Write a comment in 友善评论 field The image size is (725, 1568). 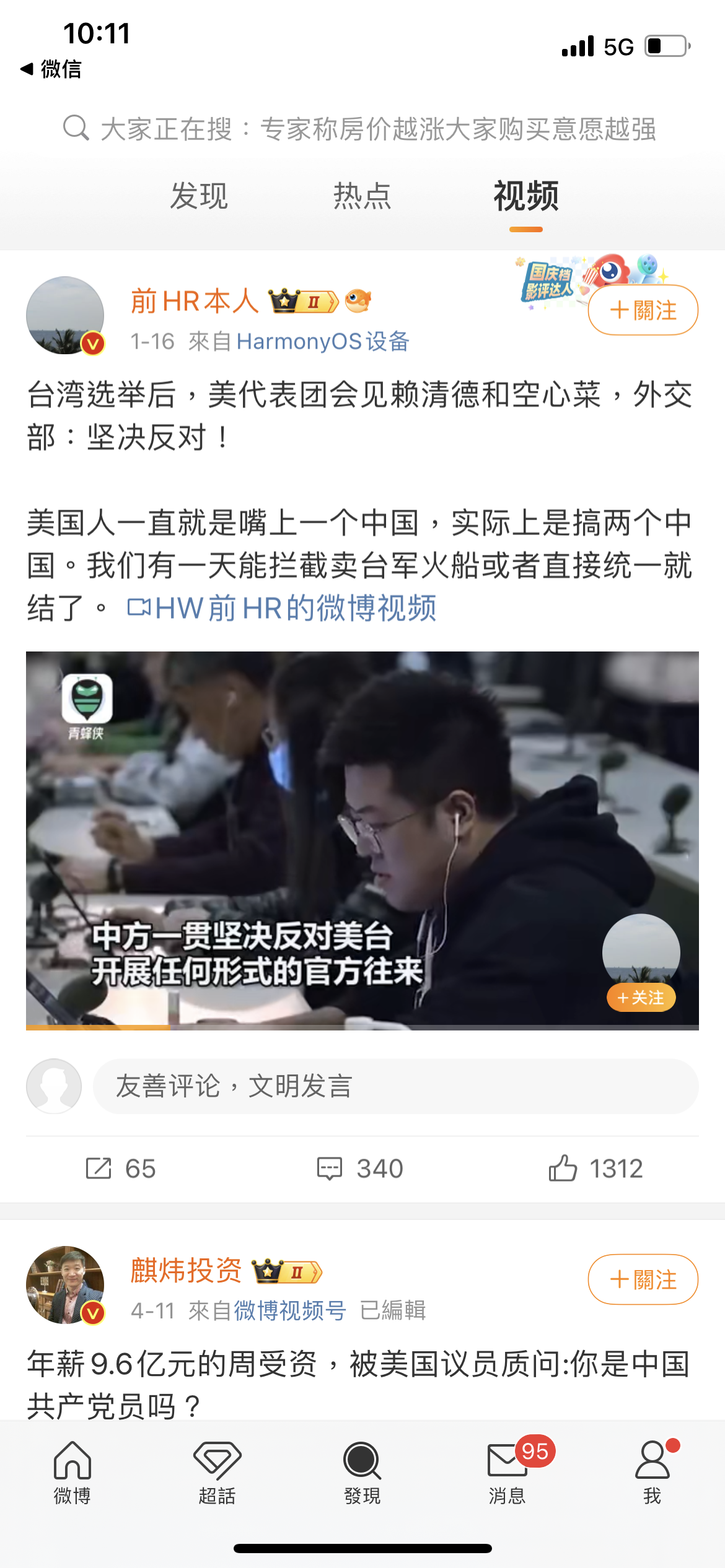(395, 1086)
